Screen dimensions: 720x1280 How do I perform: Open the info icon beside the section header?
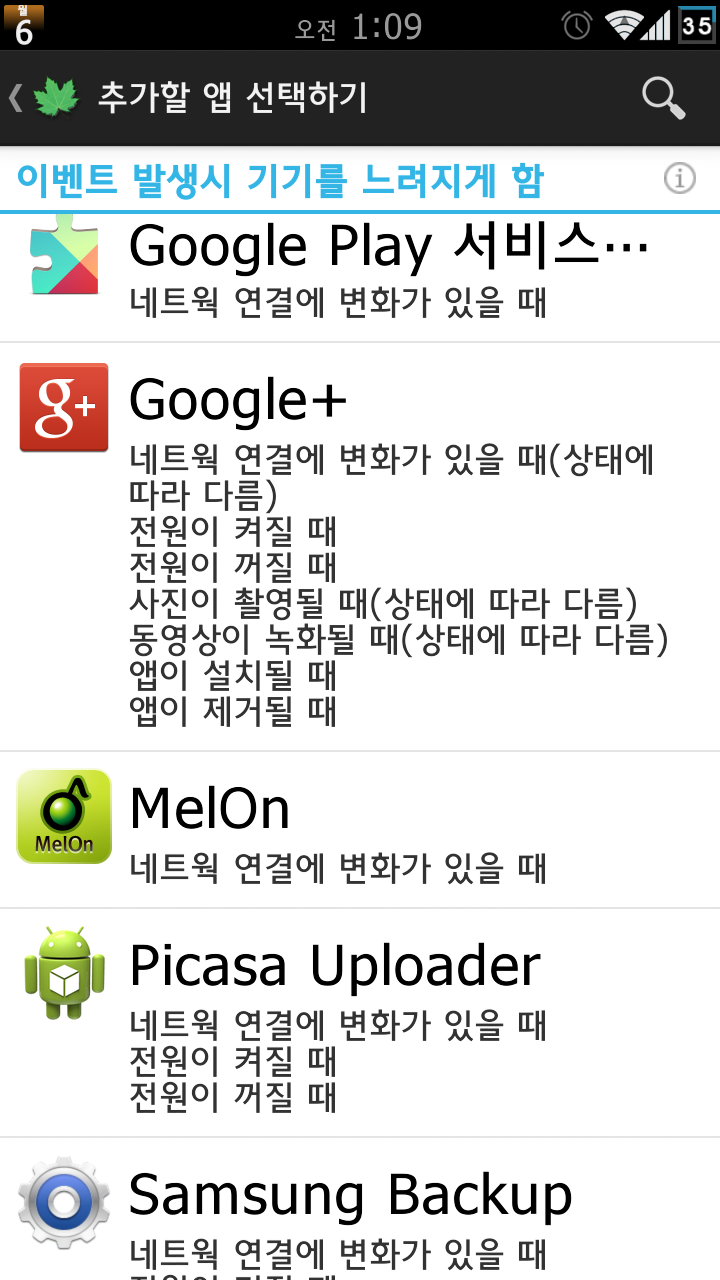680,179
